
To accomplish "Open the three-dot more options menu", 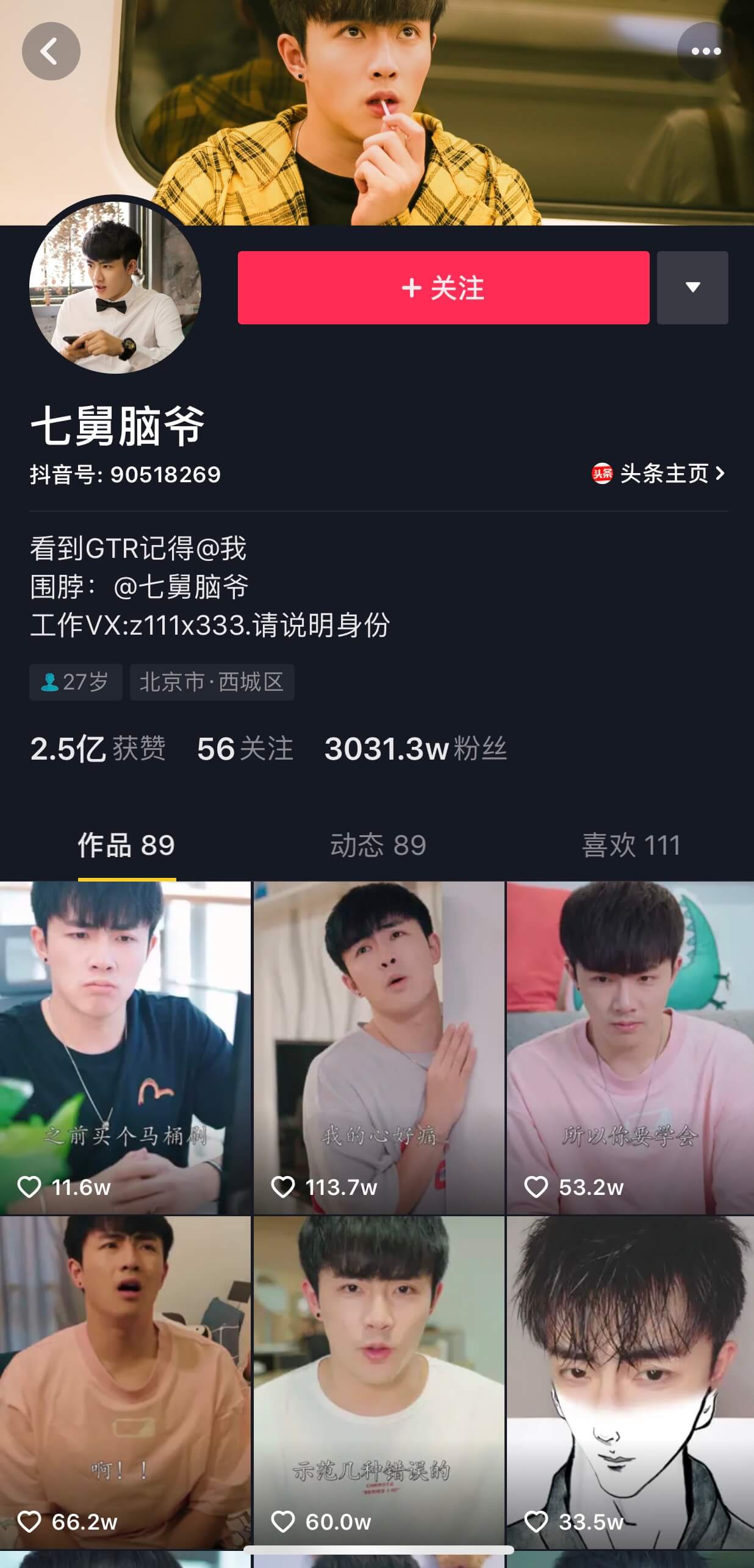I will click(705, 51).
